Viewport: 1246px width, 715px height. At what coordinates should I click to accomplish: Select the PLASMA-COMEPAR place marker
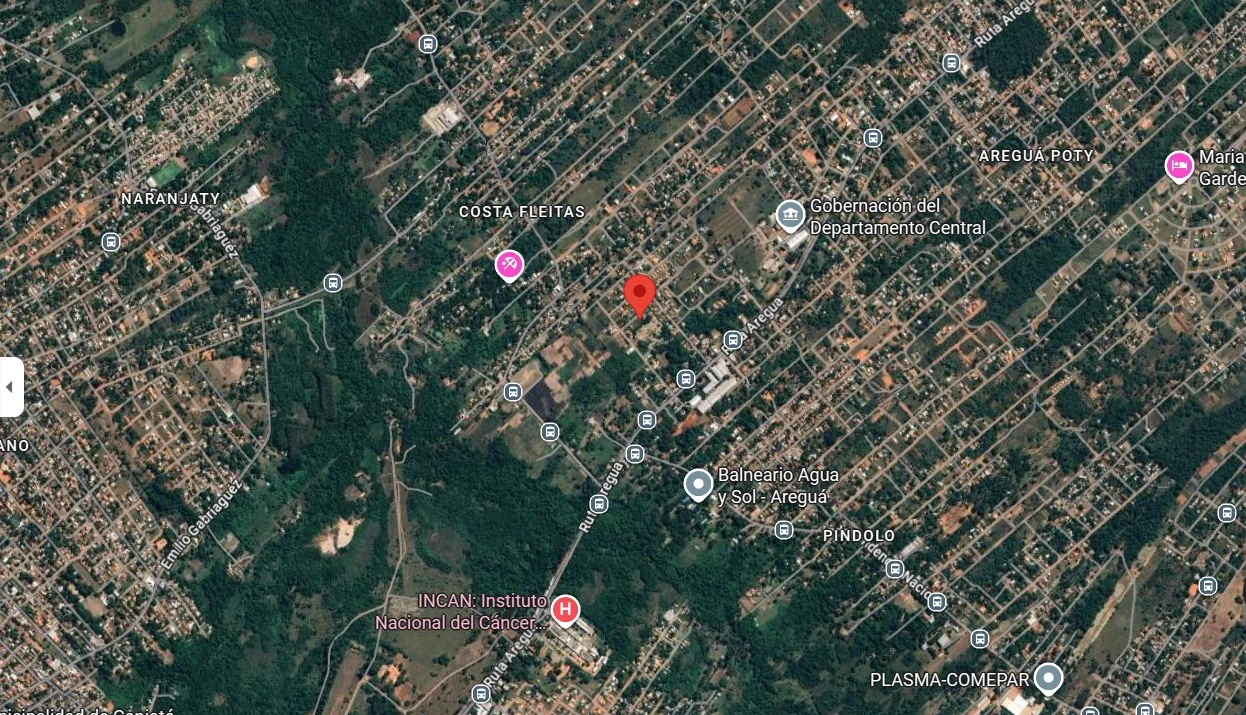coord(1048,678)
